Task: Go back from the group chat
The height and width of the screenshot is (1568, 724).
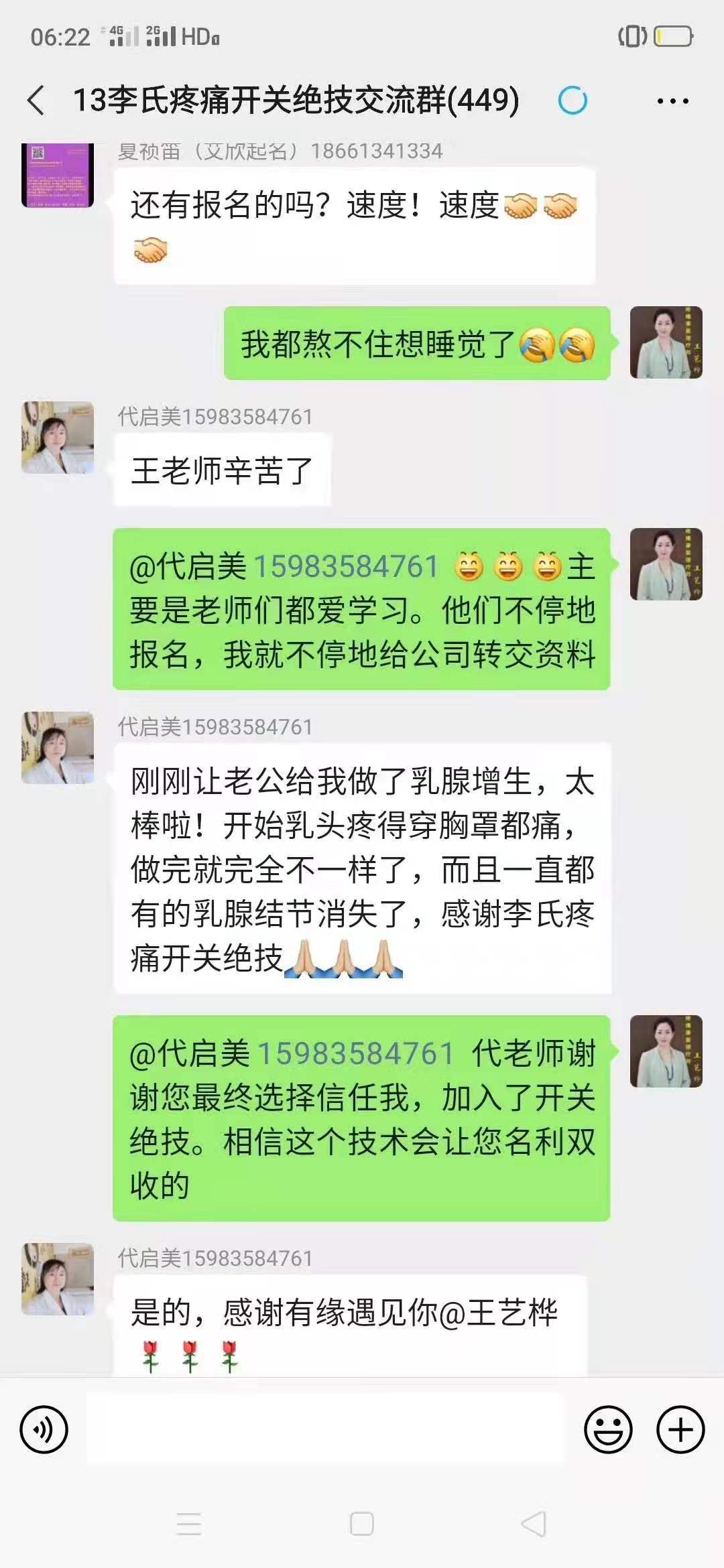Action: point(36,101)
